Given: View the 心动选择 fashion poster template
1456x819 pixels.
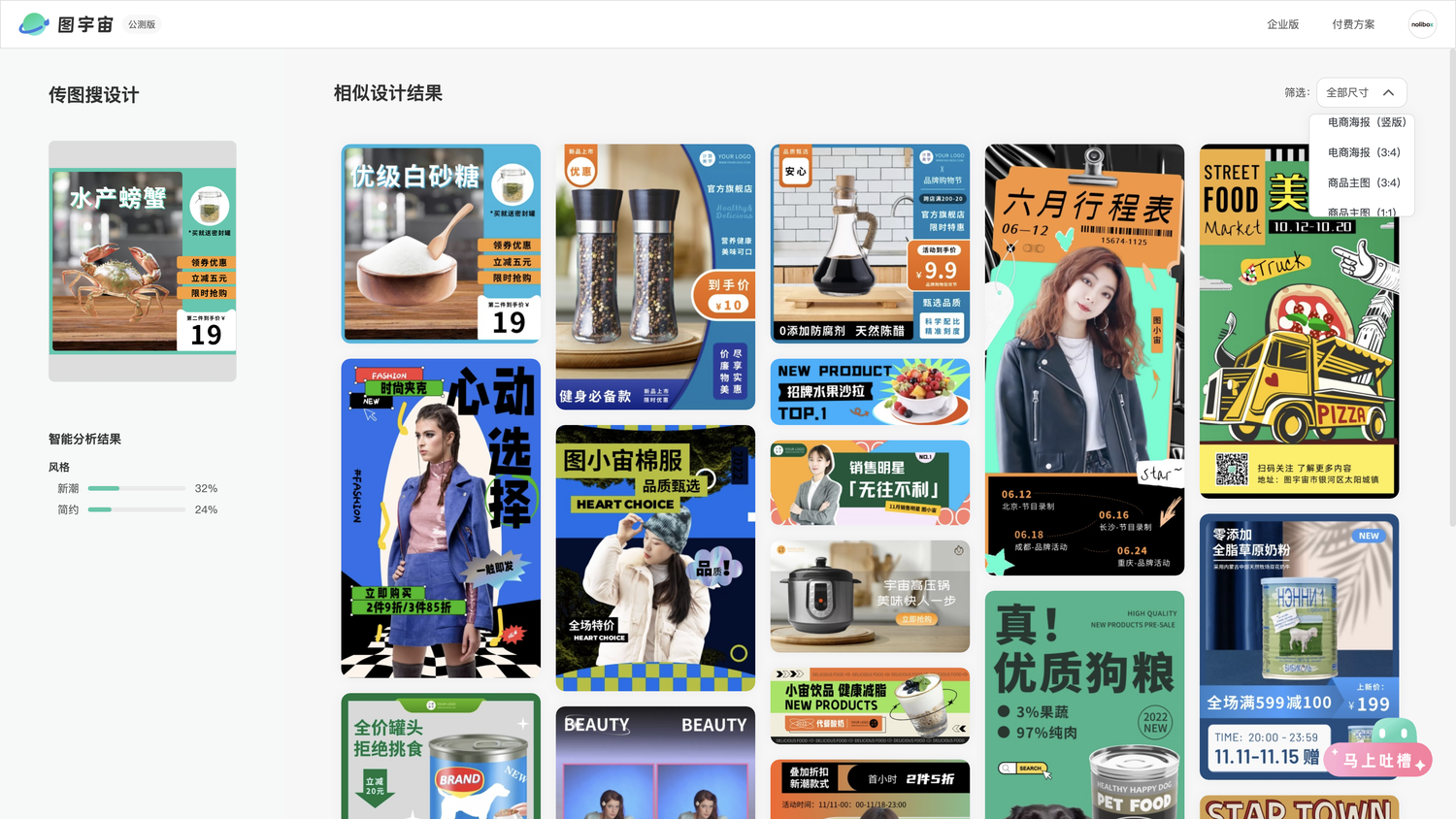Looking at the screenshot, I should (441, 518).
